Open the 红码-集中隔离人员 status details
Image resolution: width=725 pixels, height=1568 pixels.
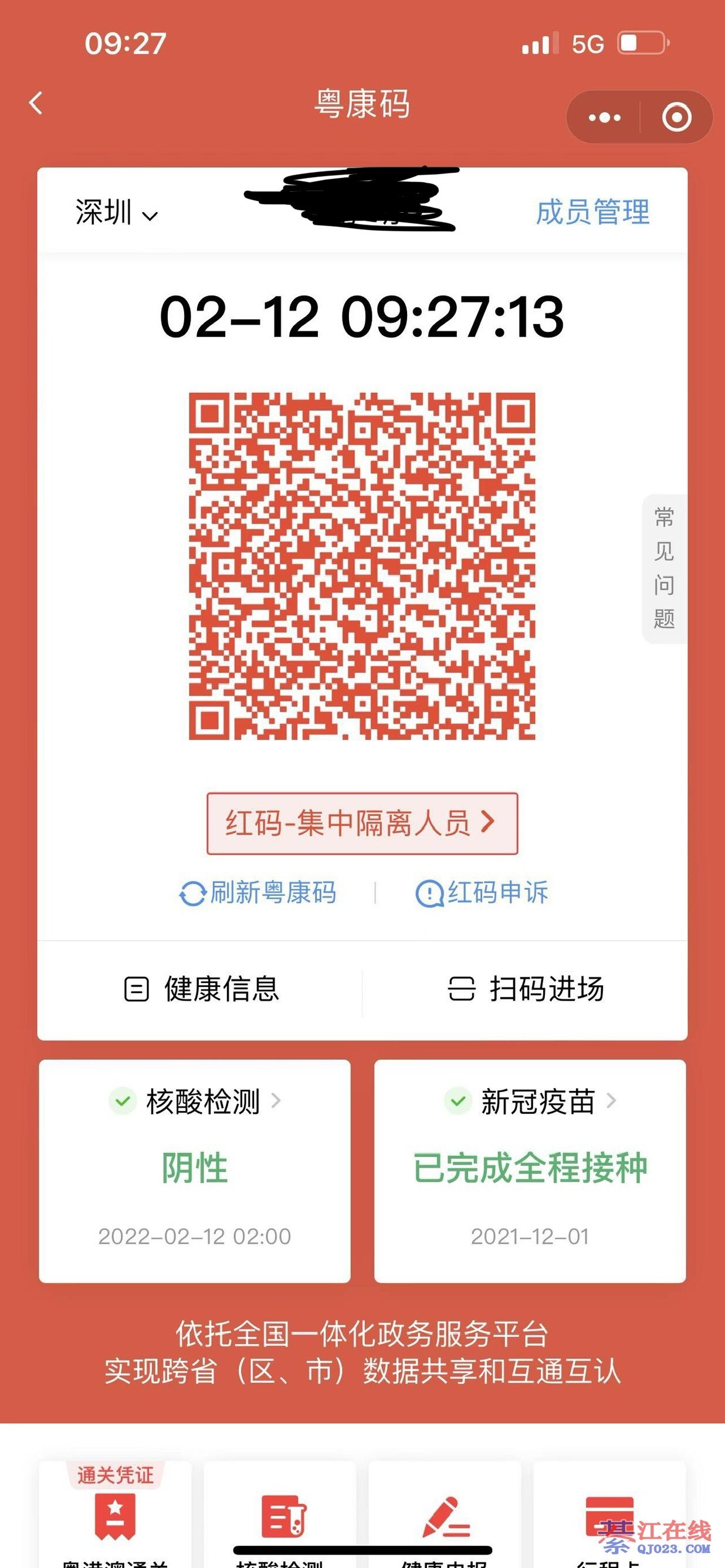pos(362,823)
